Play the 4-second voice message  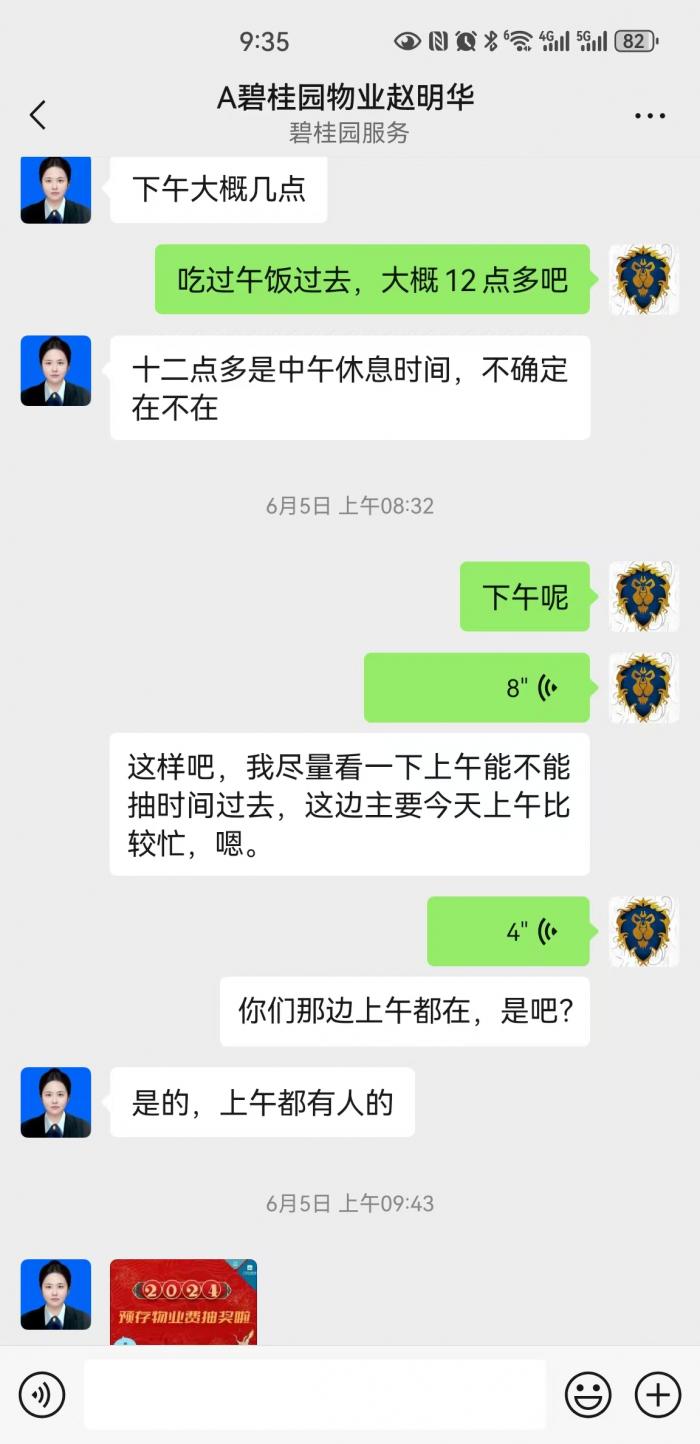[x=508, y=932]
